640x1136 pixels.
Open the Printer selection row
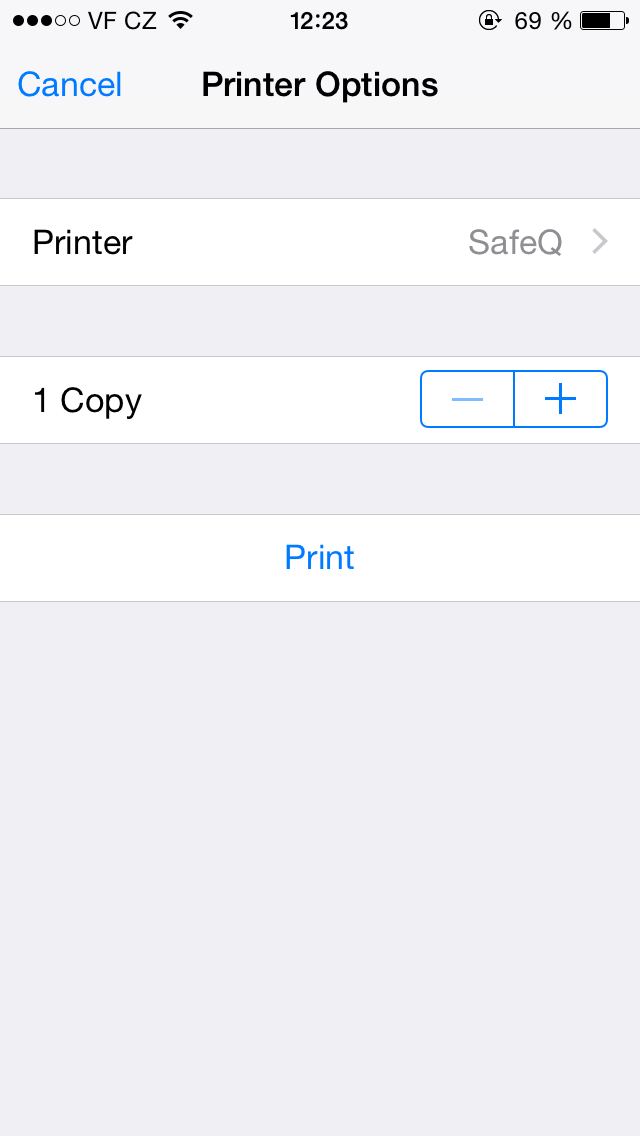[x=320, y=242]
